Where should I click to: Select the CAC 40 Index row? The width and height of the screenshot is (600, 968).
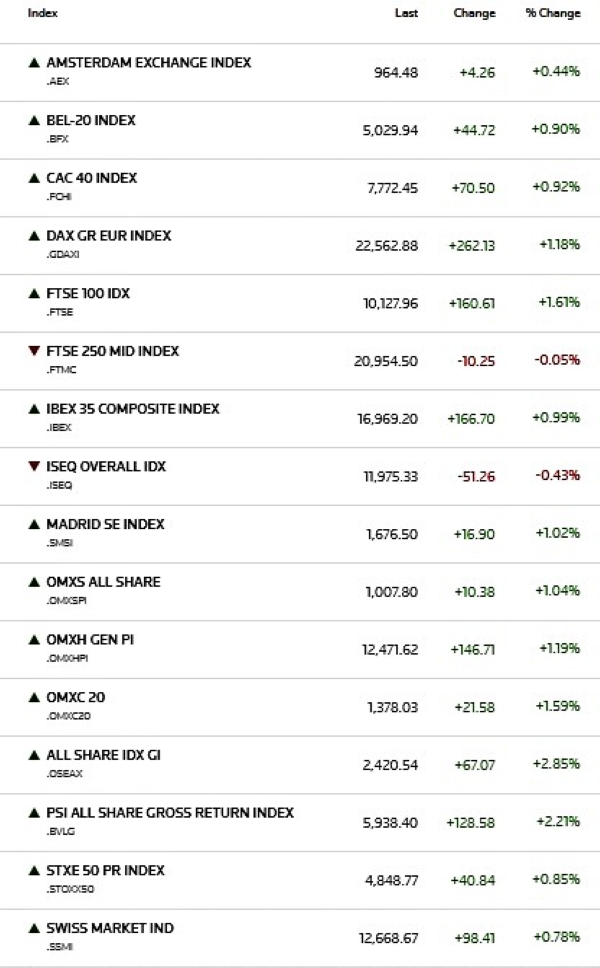pyautogui.click(x=92, y=179)
